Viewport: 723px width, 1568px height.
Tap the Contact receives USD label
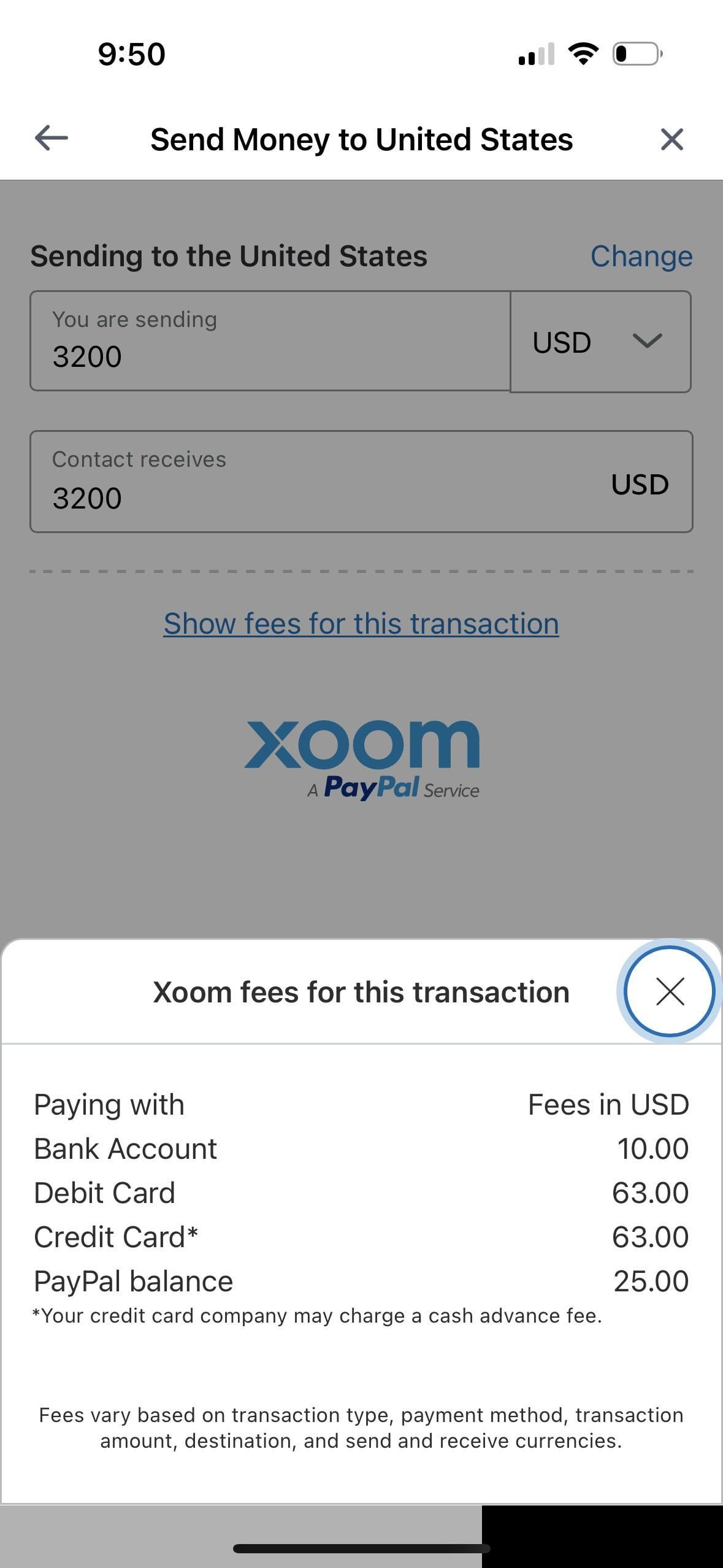640,484
